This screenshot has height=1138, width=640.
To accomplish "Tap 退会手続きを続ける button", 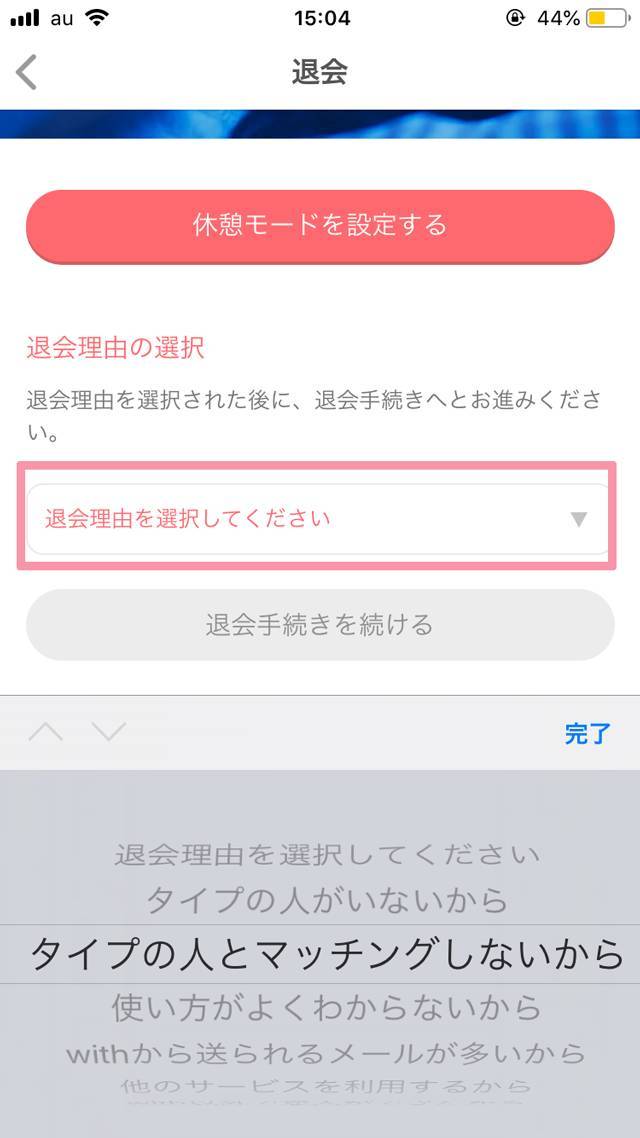I will click(x=320, y=625).
